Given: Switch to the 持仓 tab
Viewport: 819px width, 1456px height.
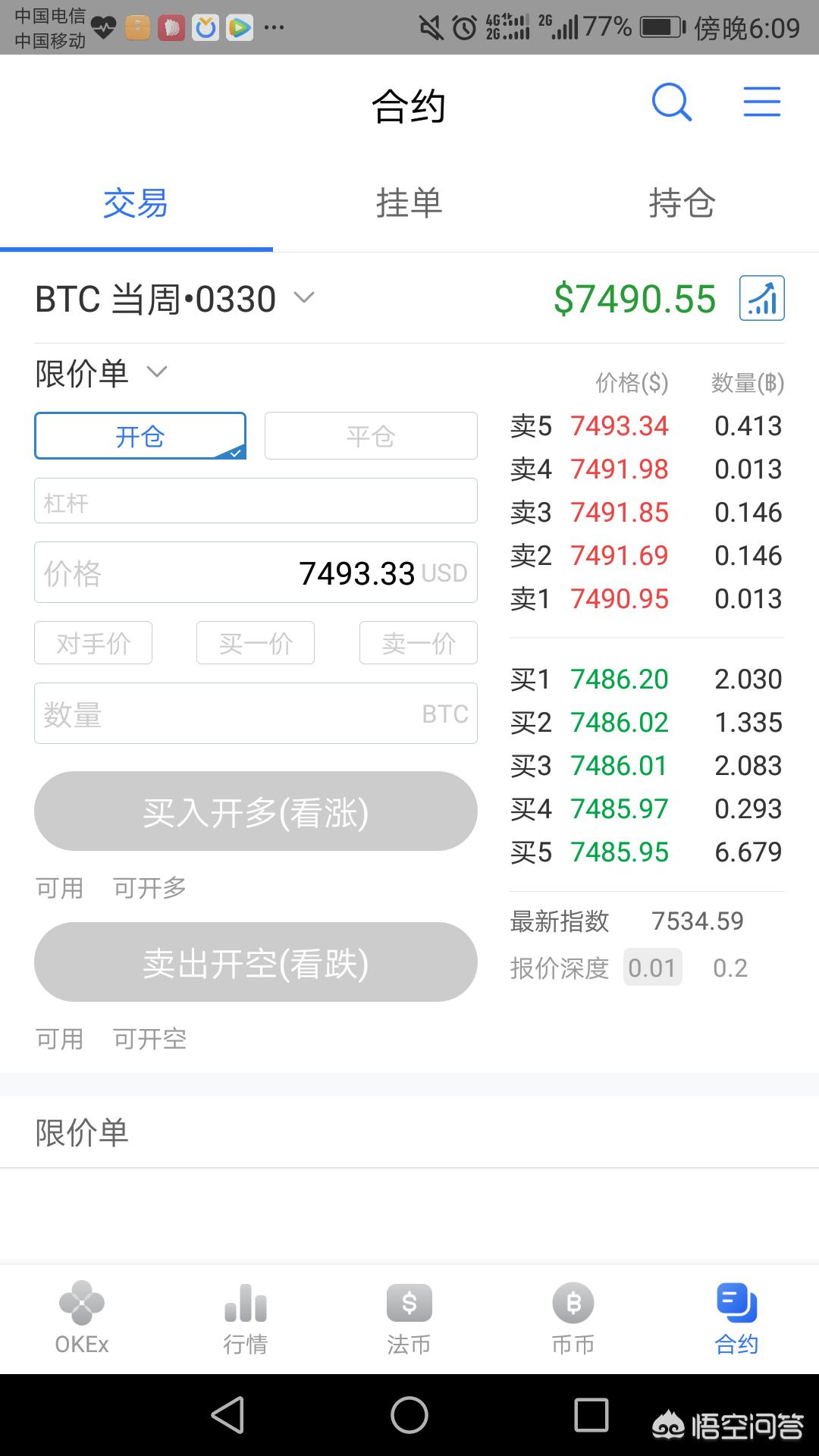Looking at the screenshot, I should click(x=681, y=203).
